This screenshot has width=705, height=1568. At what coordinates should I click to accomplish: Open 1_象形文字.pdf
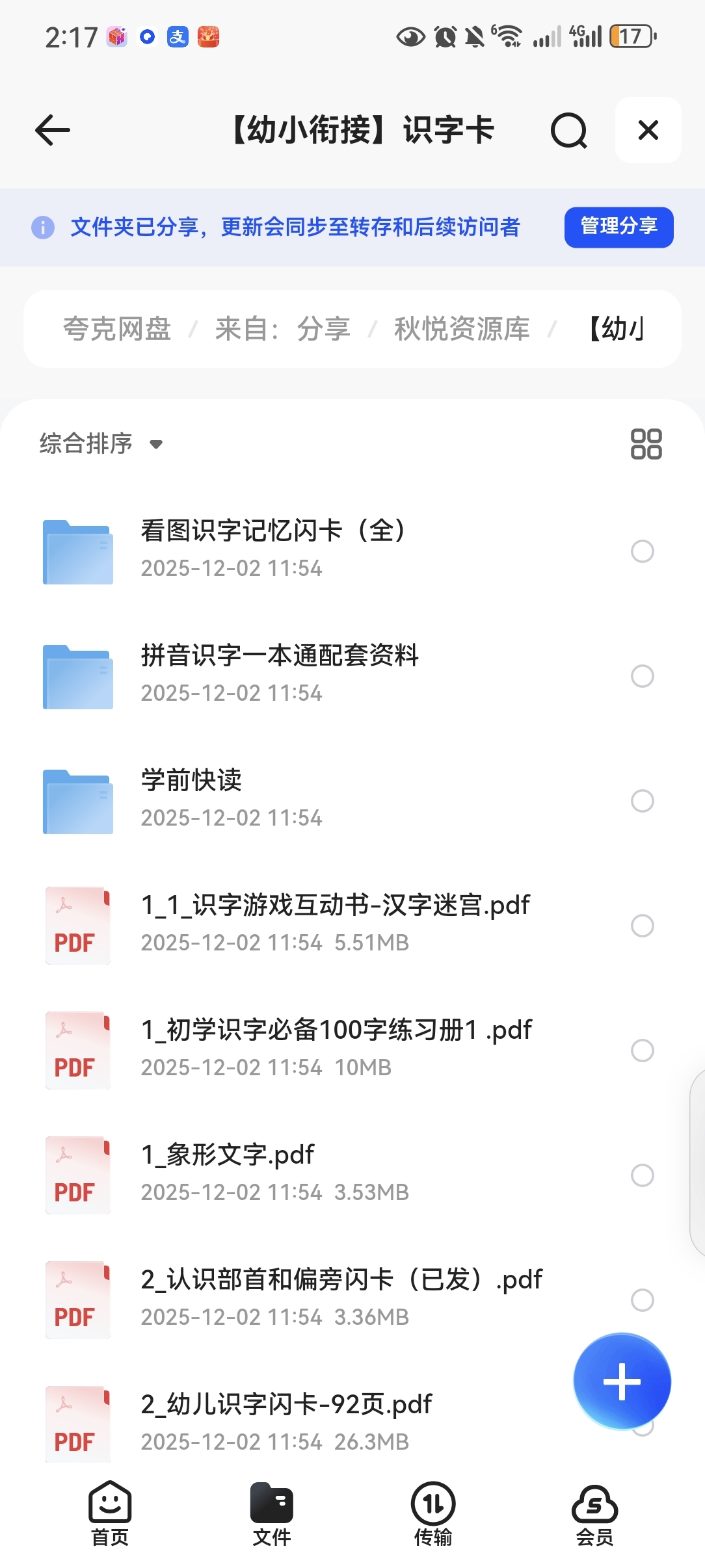228,1173
